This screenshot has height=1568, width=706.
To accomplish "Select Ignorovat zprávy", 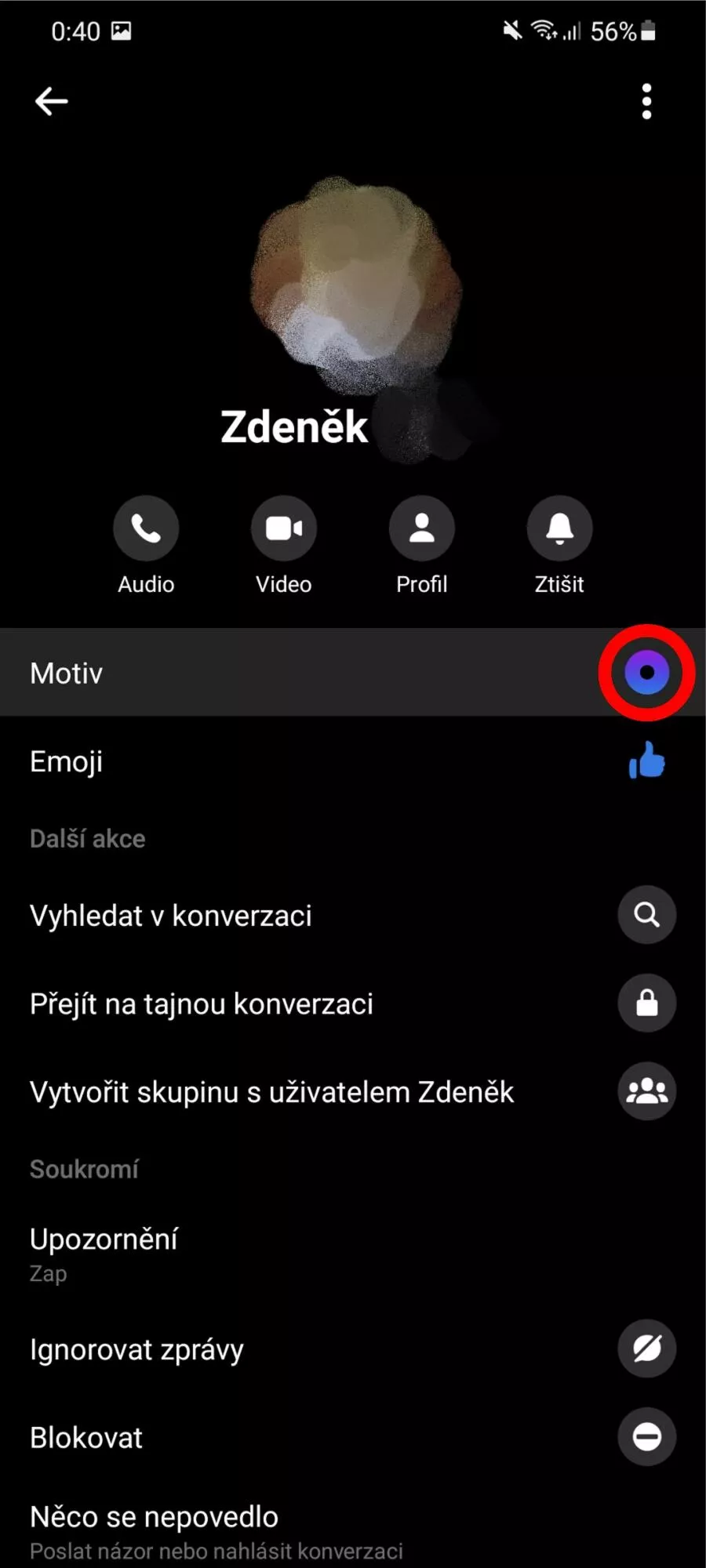I will coord(353,1349).
